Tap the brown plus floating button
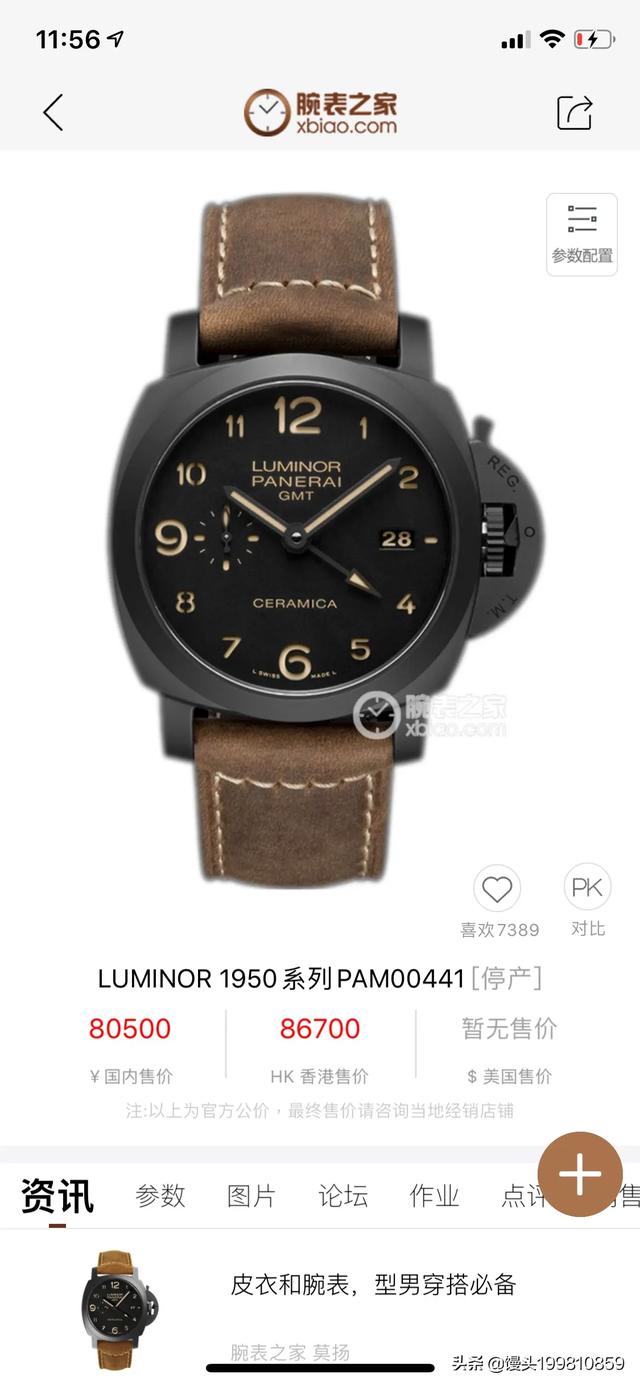This screenshot has width=640, height=1386. 580,1174
